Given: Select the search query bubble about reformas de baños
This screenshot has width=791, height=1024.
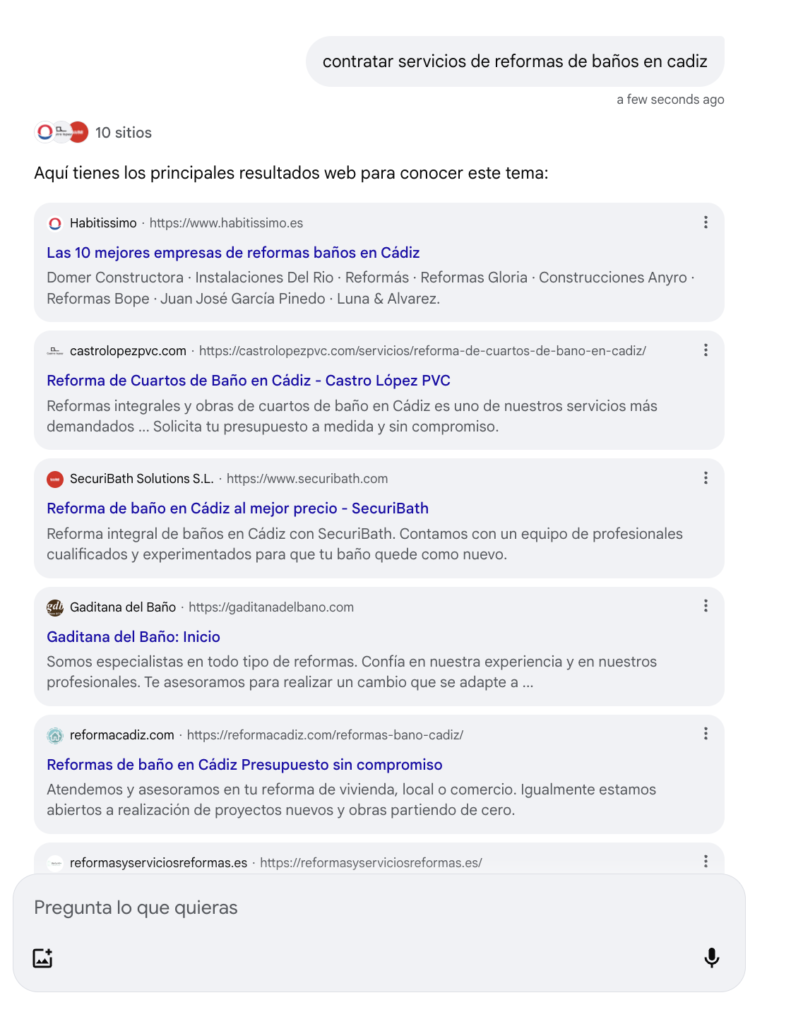Looking at the screenshot, I should 514,61.
